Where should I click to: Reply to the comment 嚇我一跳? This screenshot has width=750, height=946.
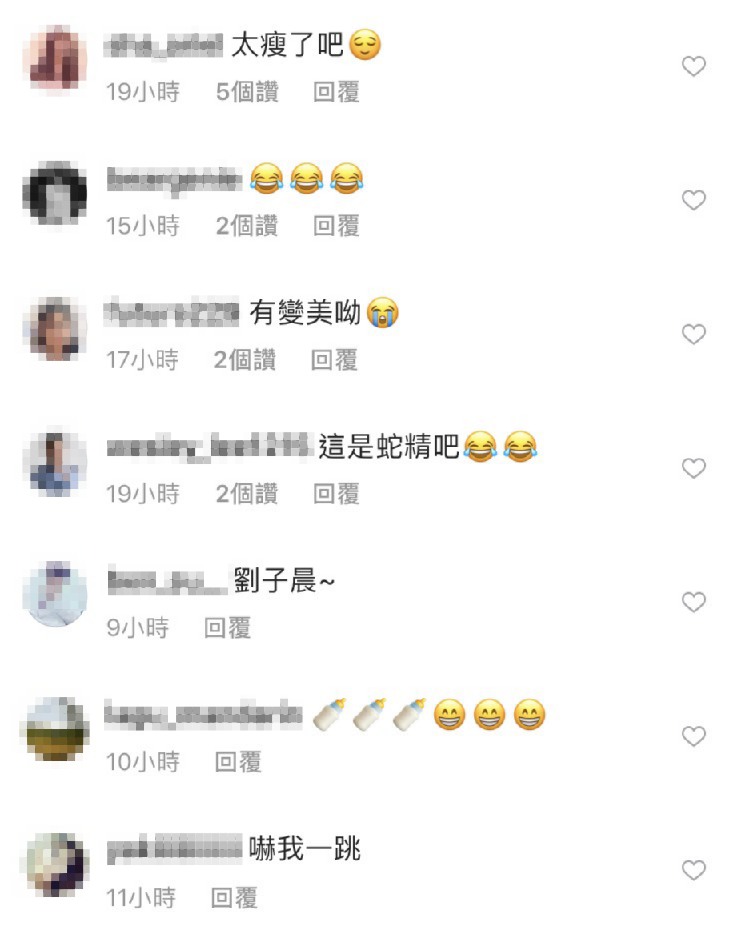(234, 898)
